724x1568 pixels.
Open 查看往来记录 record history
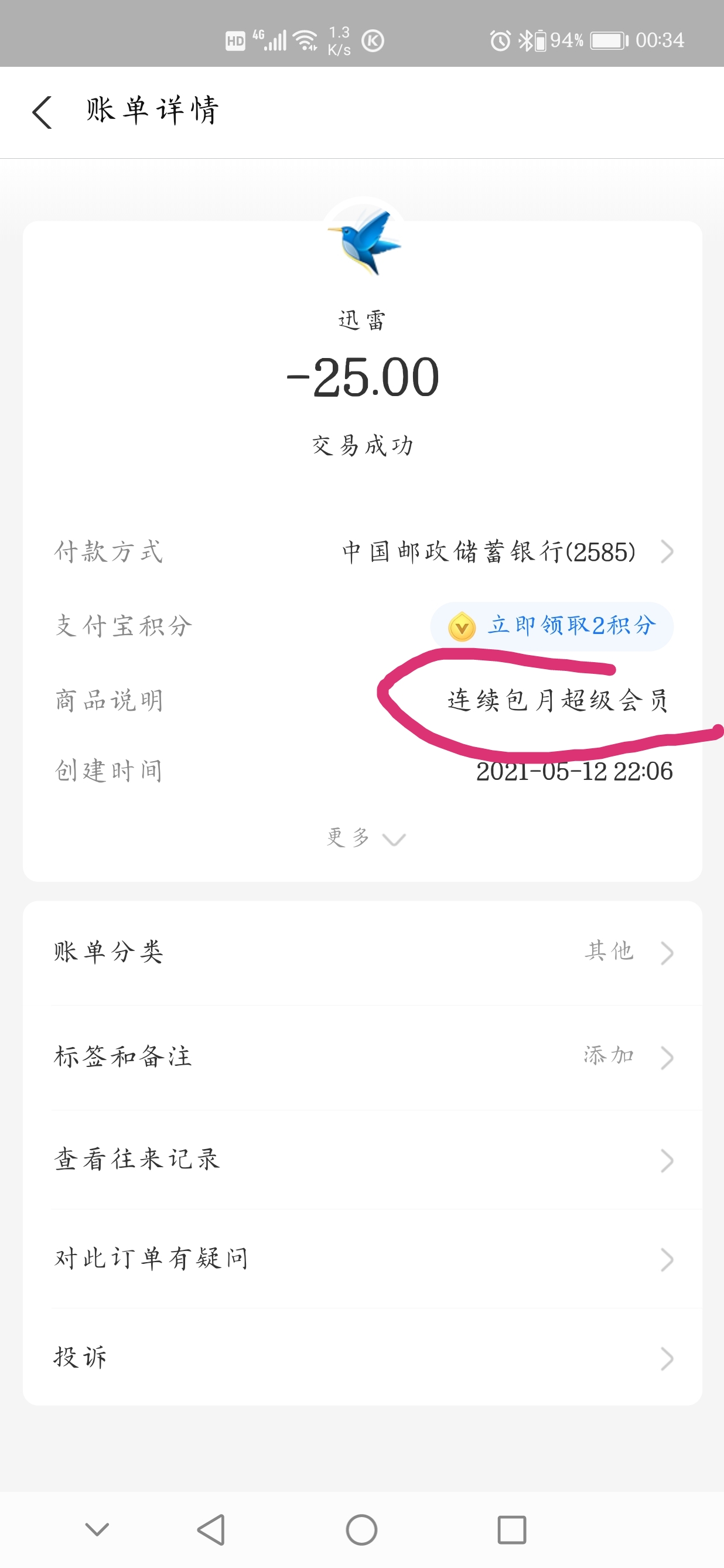pyautogui.click(x=362, y=1160)
